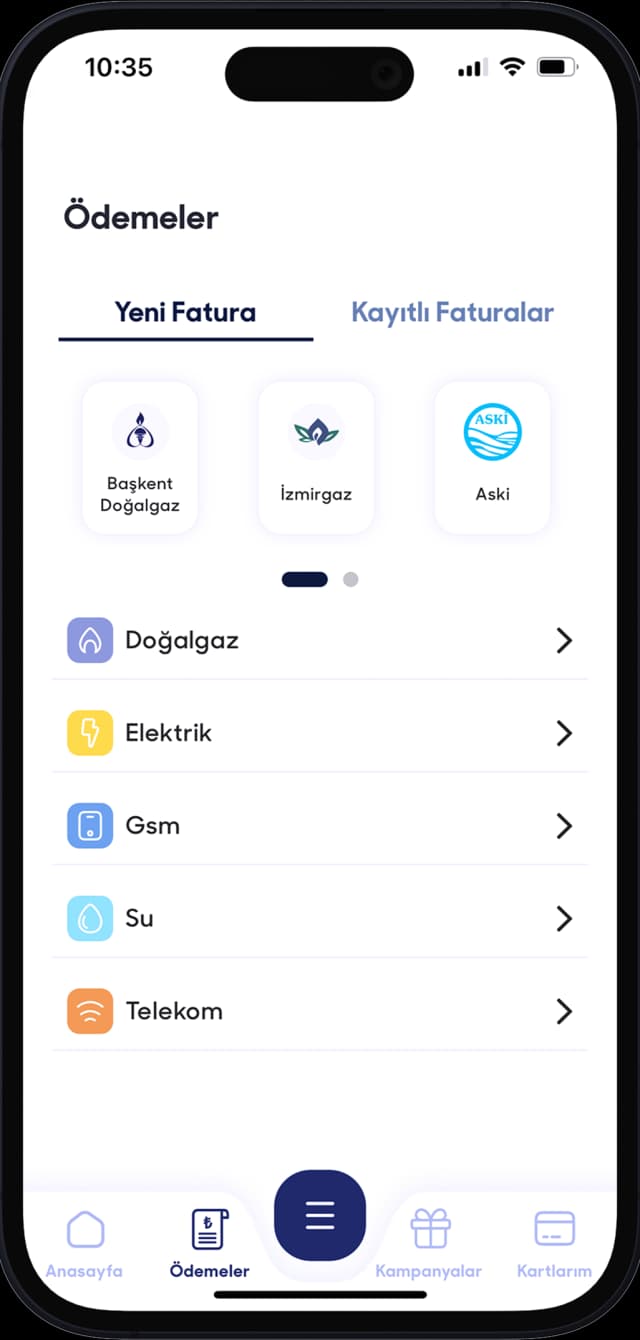Select the Telekom category row
This screenshot has height=1340, width=640.
click(x=320, y=1011)
